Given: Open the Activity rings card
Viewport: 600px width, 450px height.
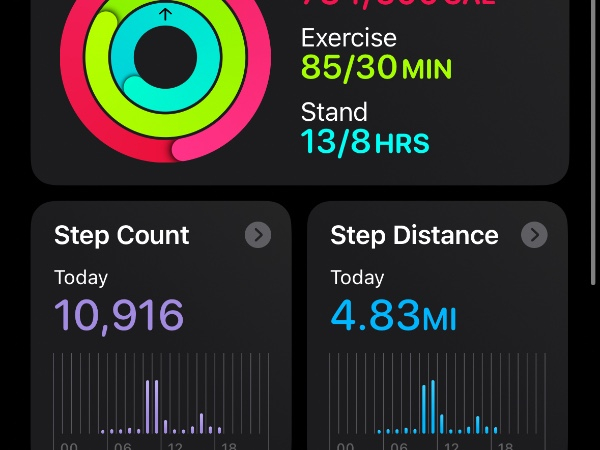Looking at the screenshot, I should click(x=300, y=90).
